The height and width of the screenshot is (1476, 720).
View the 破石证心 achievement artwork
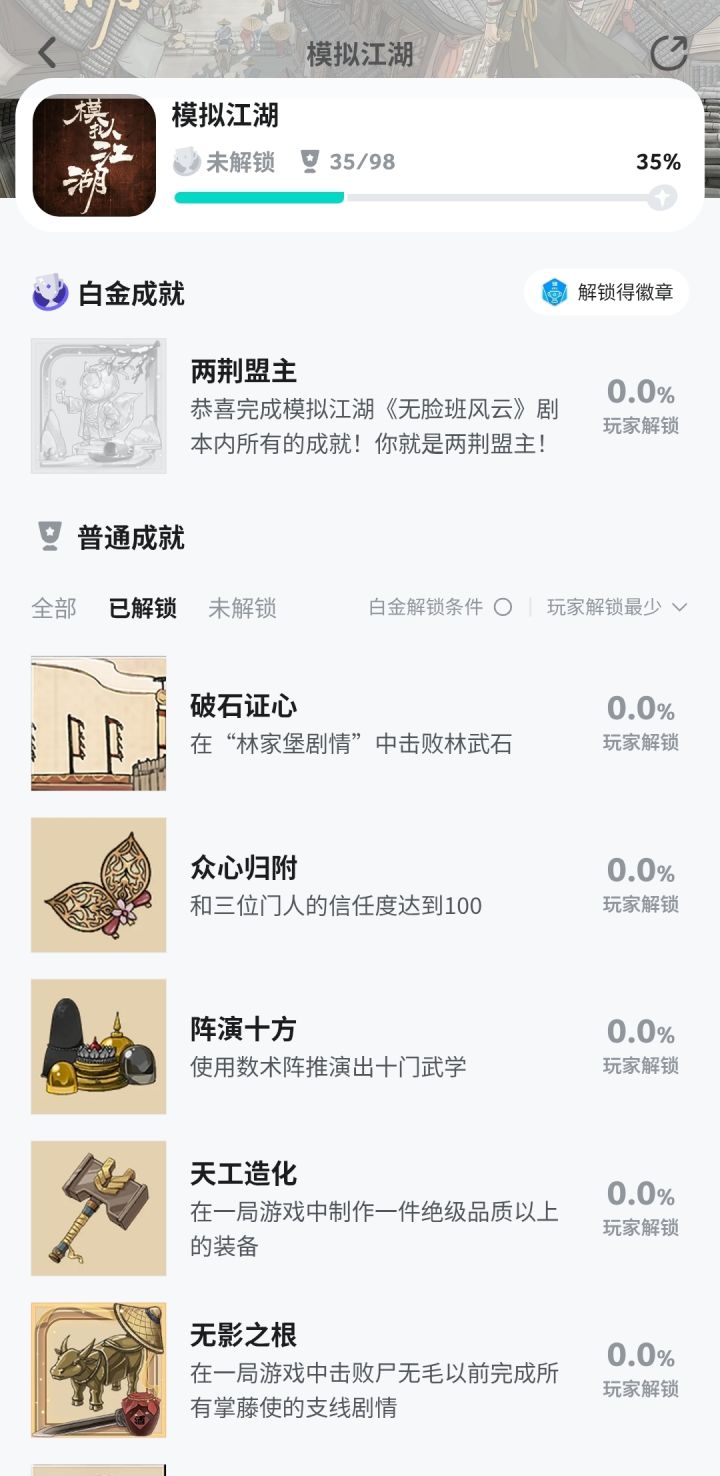pos(98,723)
